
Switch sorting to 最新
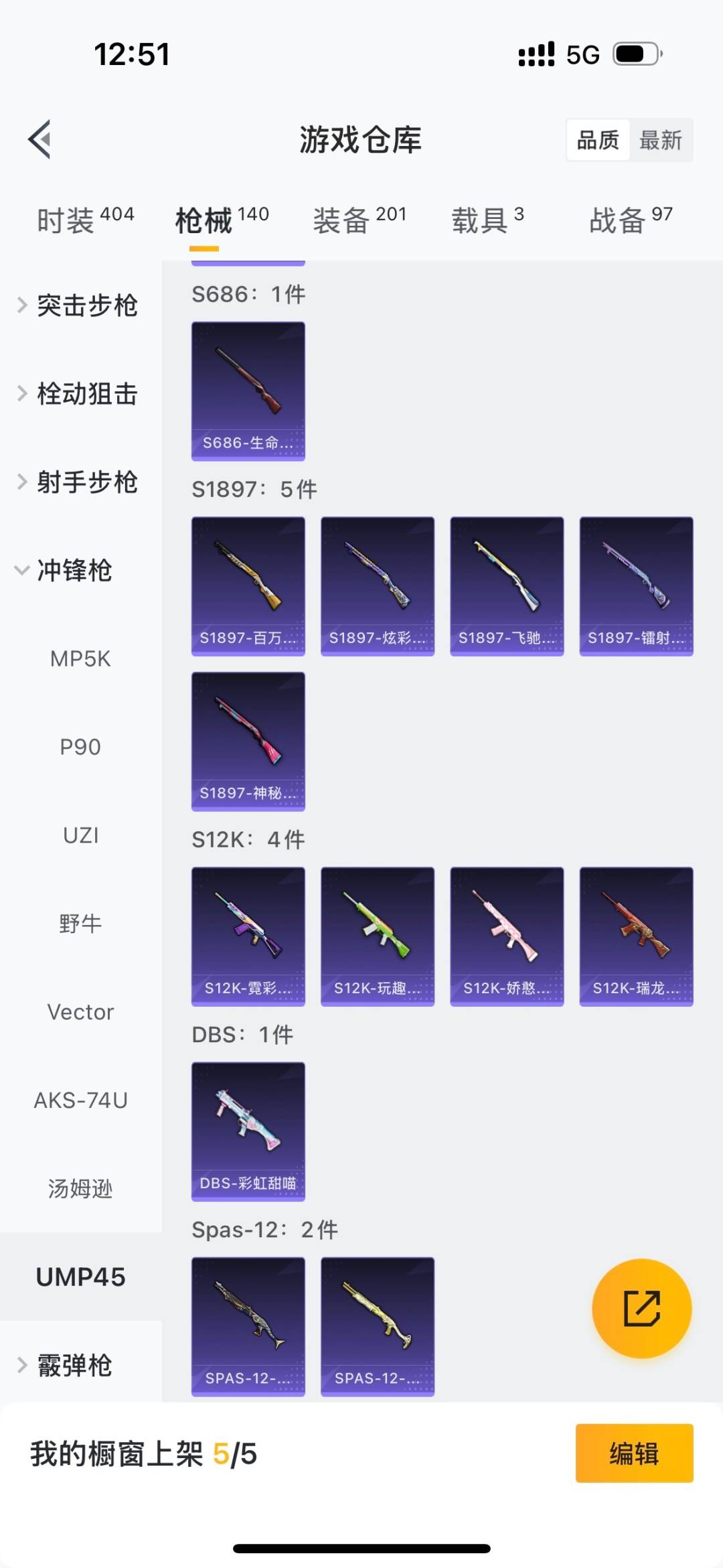coord(661,139)
